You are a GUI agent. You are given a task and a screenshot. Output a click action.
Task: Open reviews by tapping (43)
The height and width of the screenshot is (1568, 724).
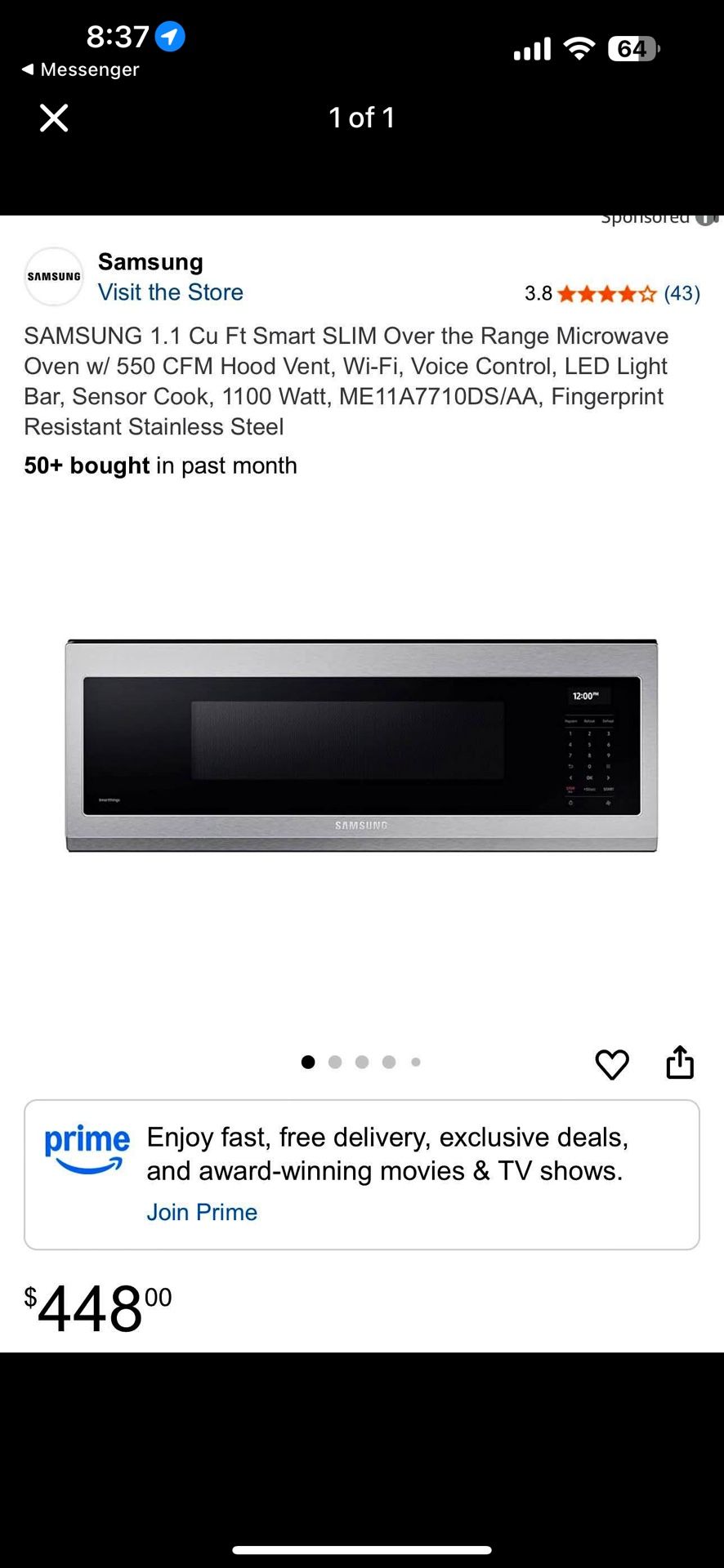point(682,293)
